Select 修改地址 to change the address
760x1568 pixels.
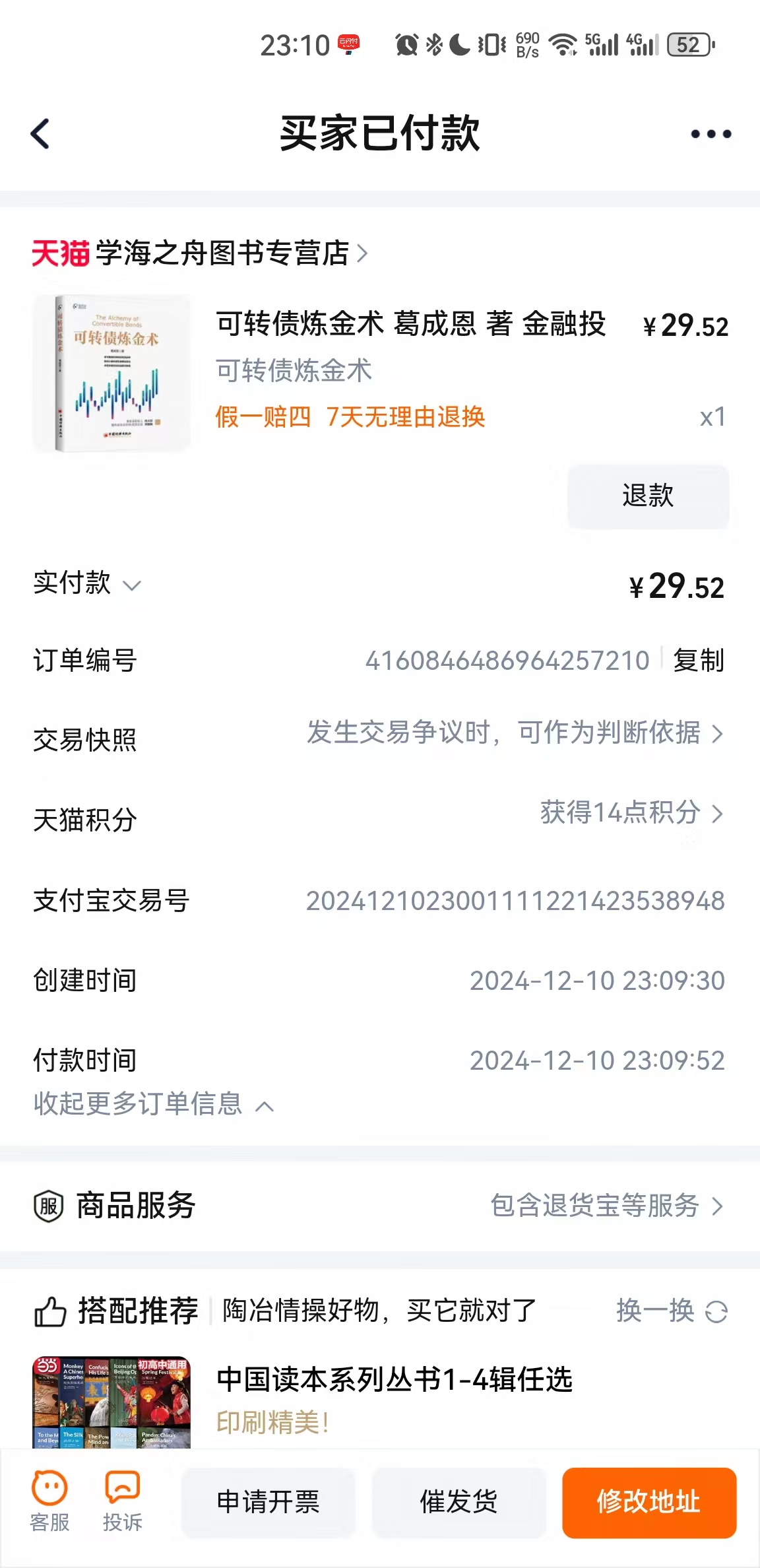649,1503
